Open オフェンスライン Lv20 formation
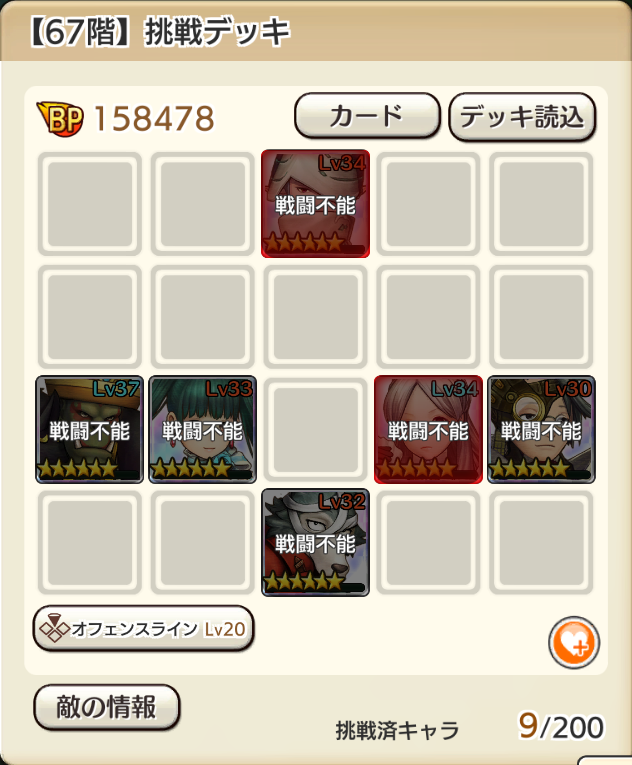Image resolution: width=632 pixels, height=765 pixels. tap(144, 629)
